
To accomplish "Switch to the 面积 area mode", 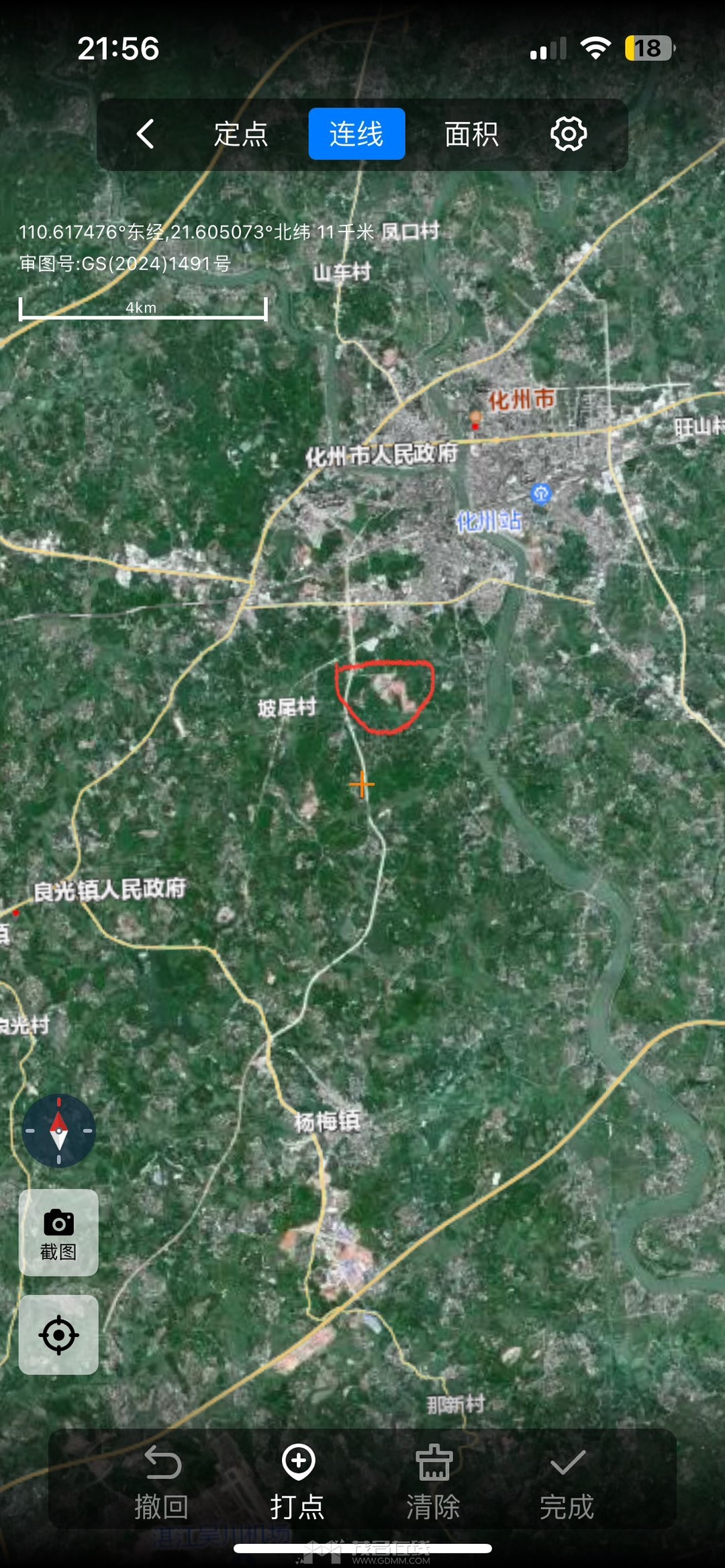I will pos(471,134).
